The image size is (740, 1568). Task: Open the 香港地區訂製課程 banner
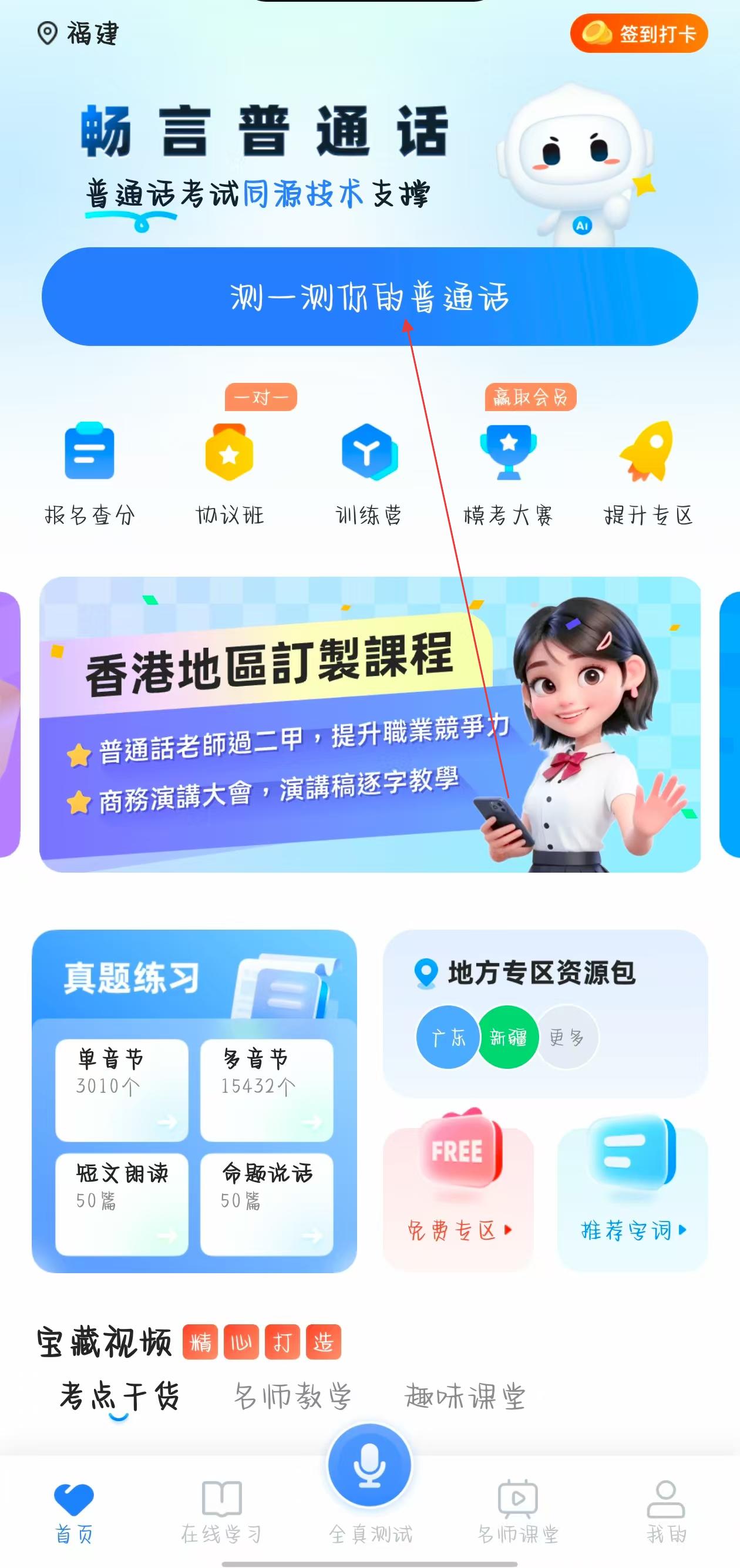coord(369,724)
